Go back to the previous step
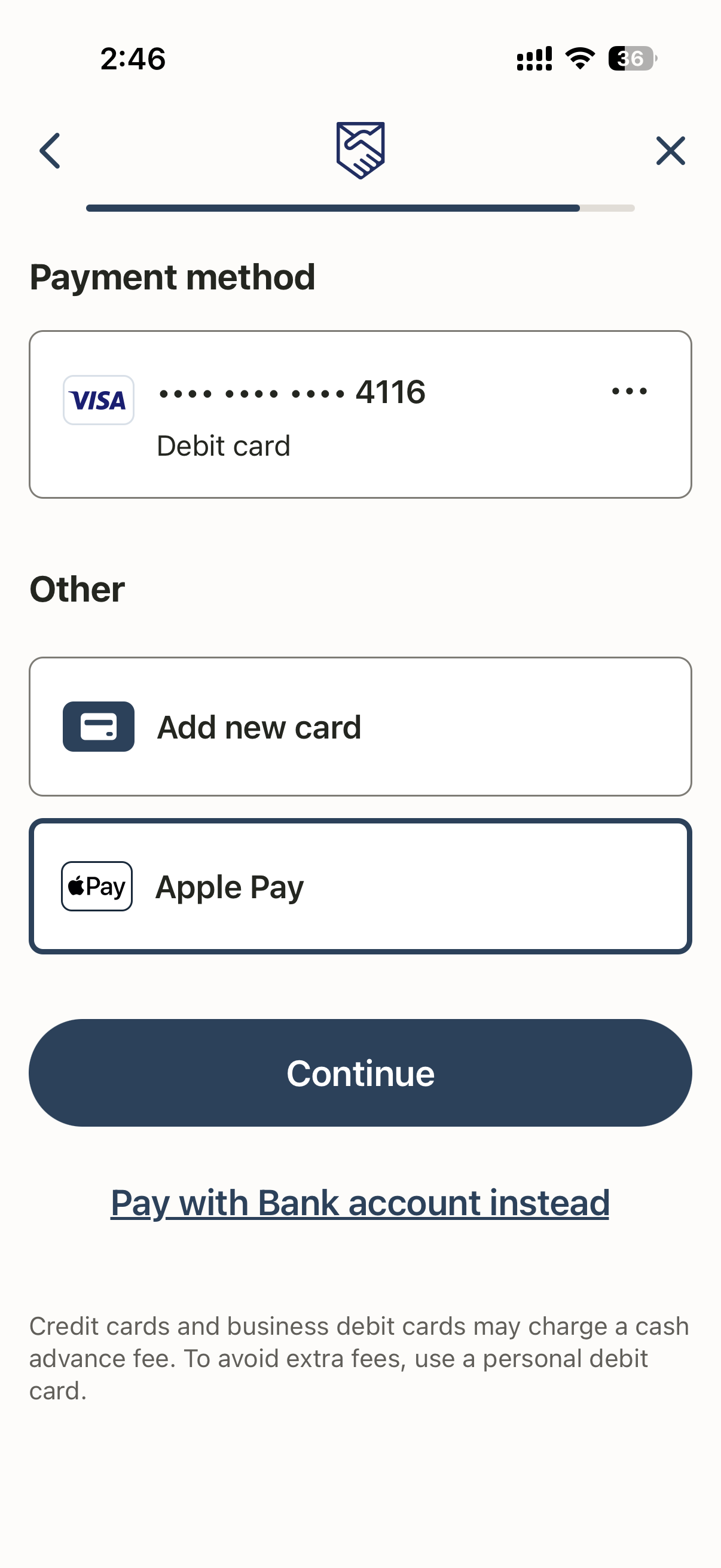Image resolution: width=721 pixels, height=1568 pixels. pyautogui.click(x=50, y=150)
